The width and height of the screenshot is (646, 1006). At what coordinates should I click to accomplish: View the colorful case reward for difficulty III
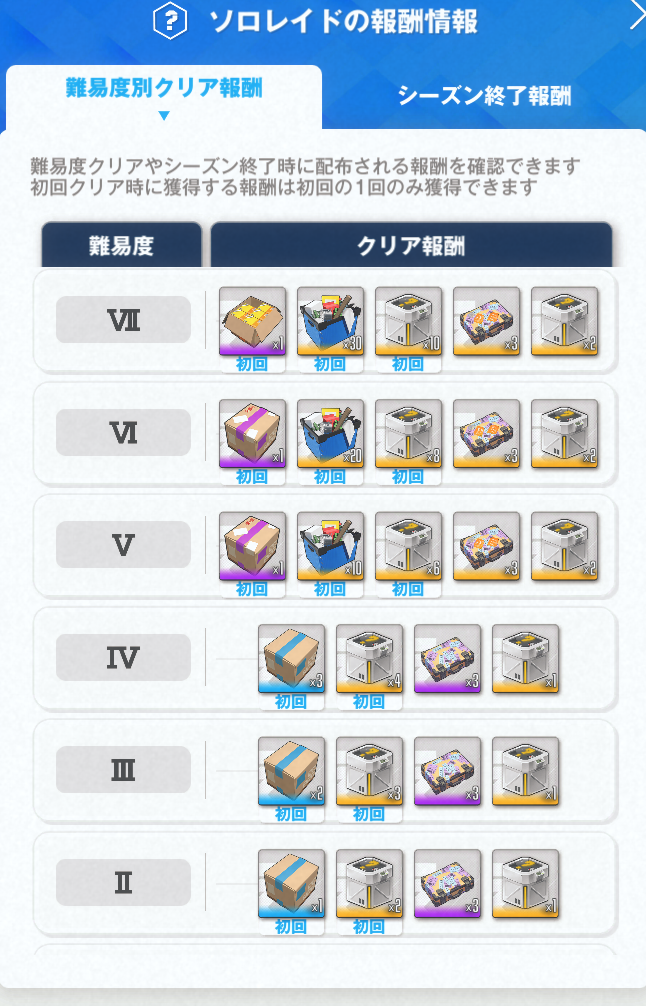click(x=447, y=771)
